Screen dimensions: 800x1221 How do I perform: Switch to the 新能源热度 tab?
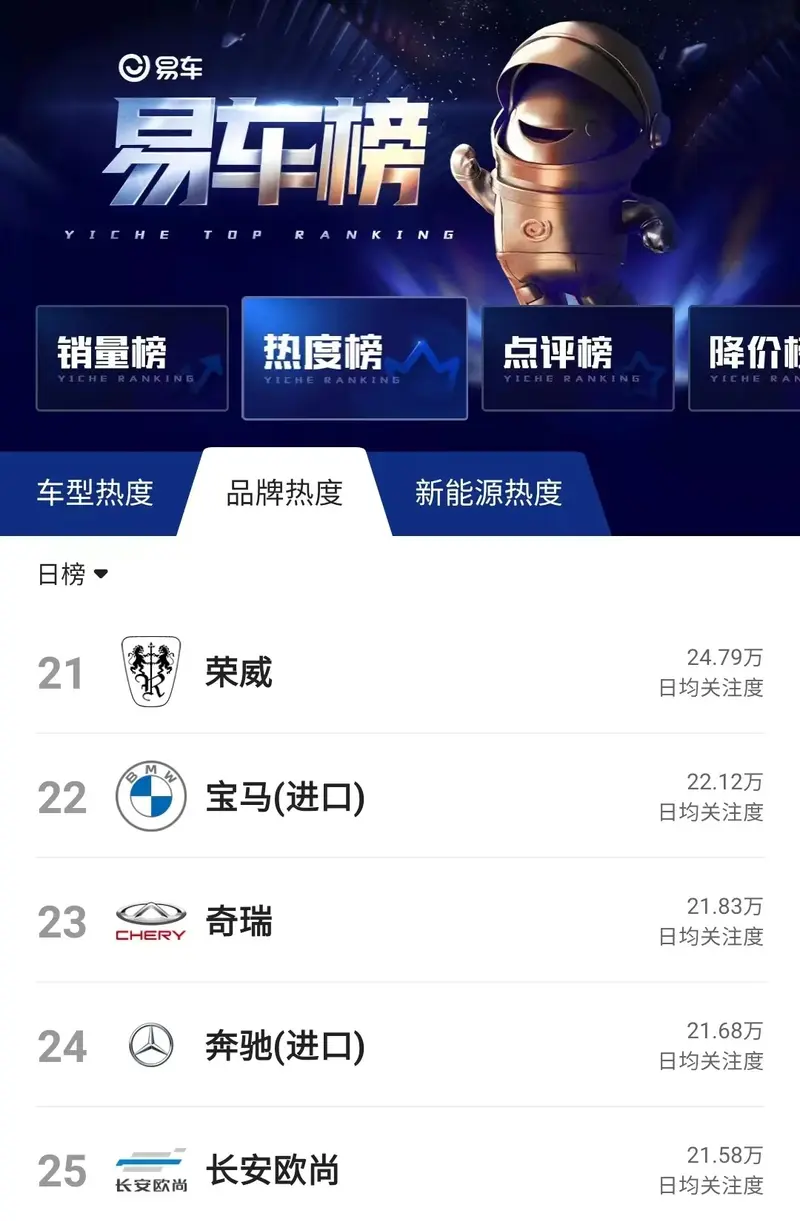coord(488,493)
